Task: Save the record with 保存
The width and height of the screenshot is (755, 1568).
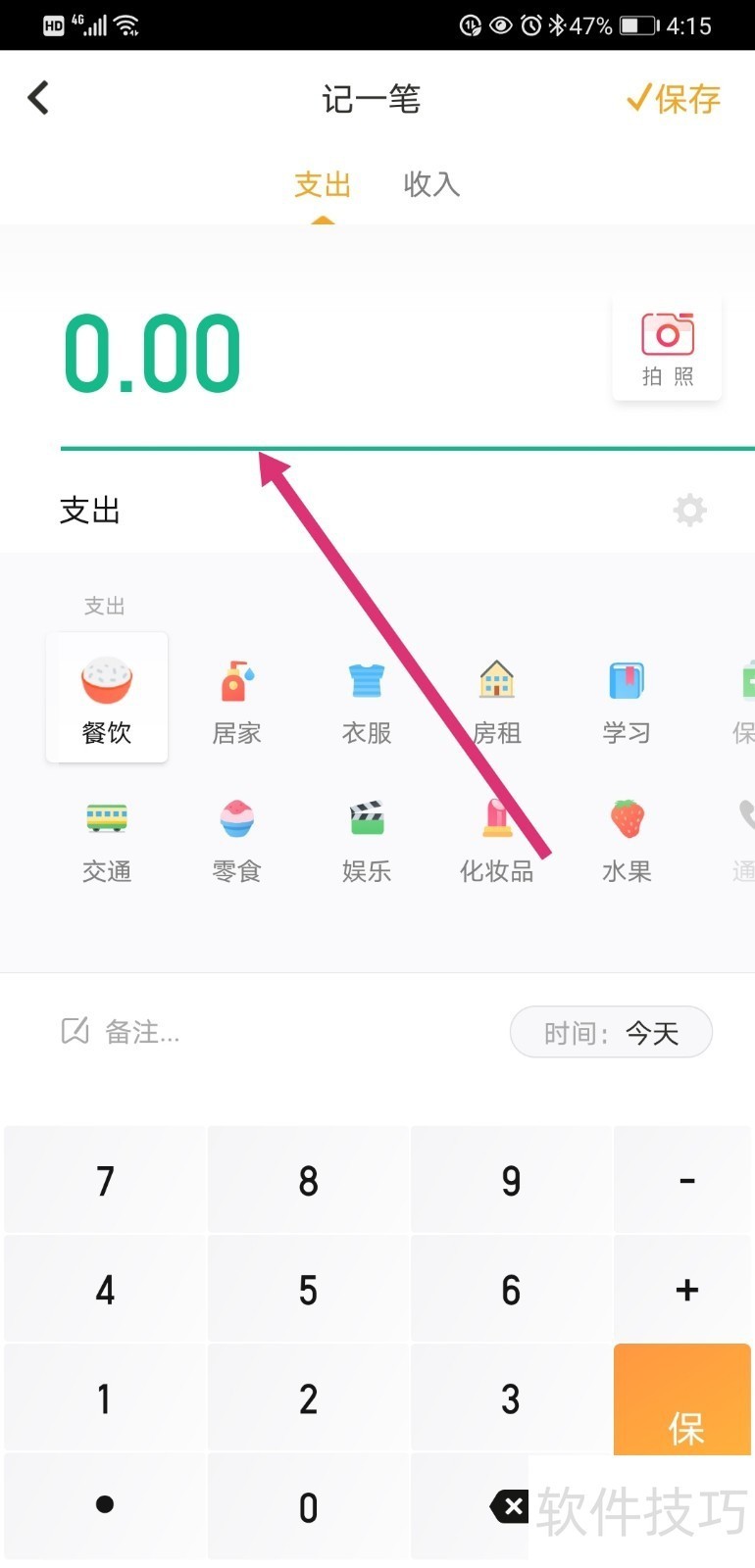Action: 674,99
